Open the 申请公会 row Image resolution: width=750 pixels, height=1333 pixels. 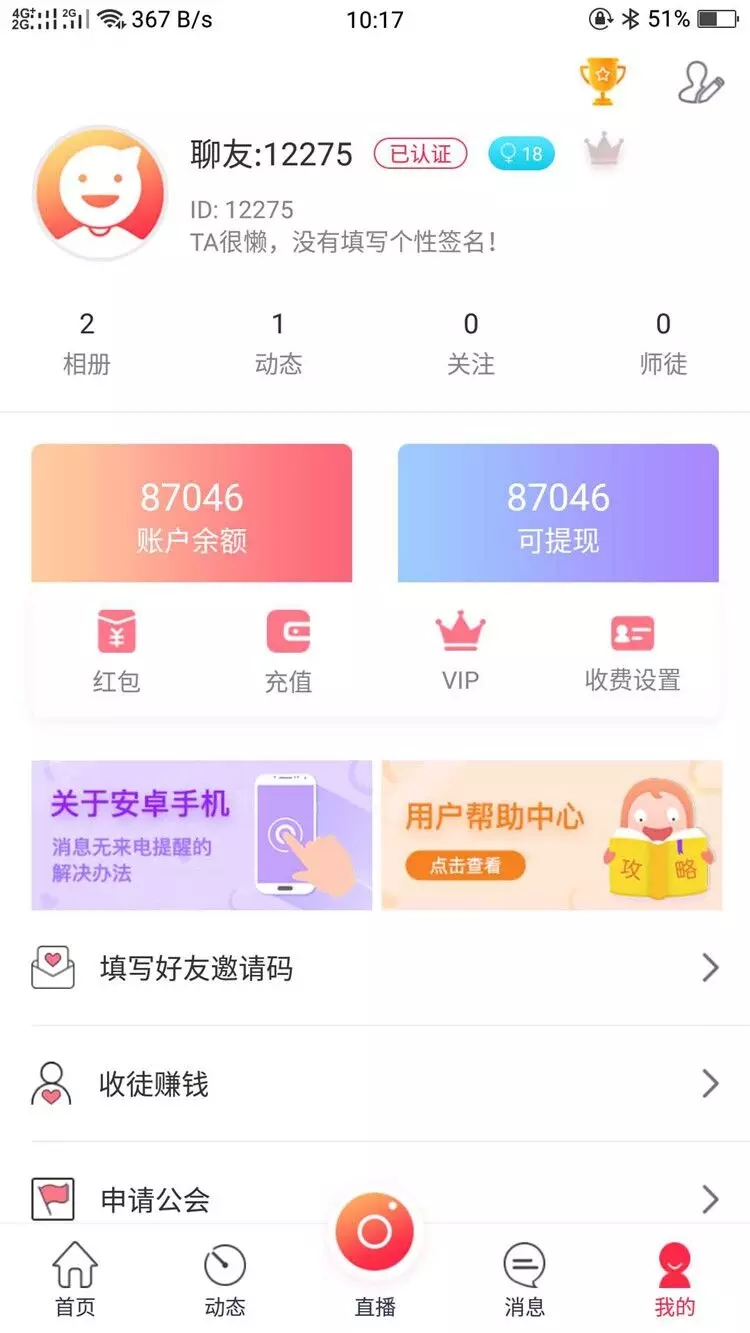pyautogui.click(x=375, y=1198)
